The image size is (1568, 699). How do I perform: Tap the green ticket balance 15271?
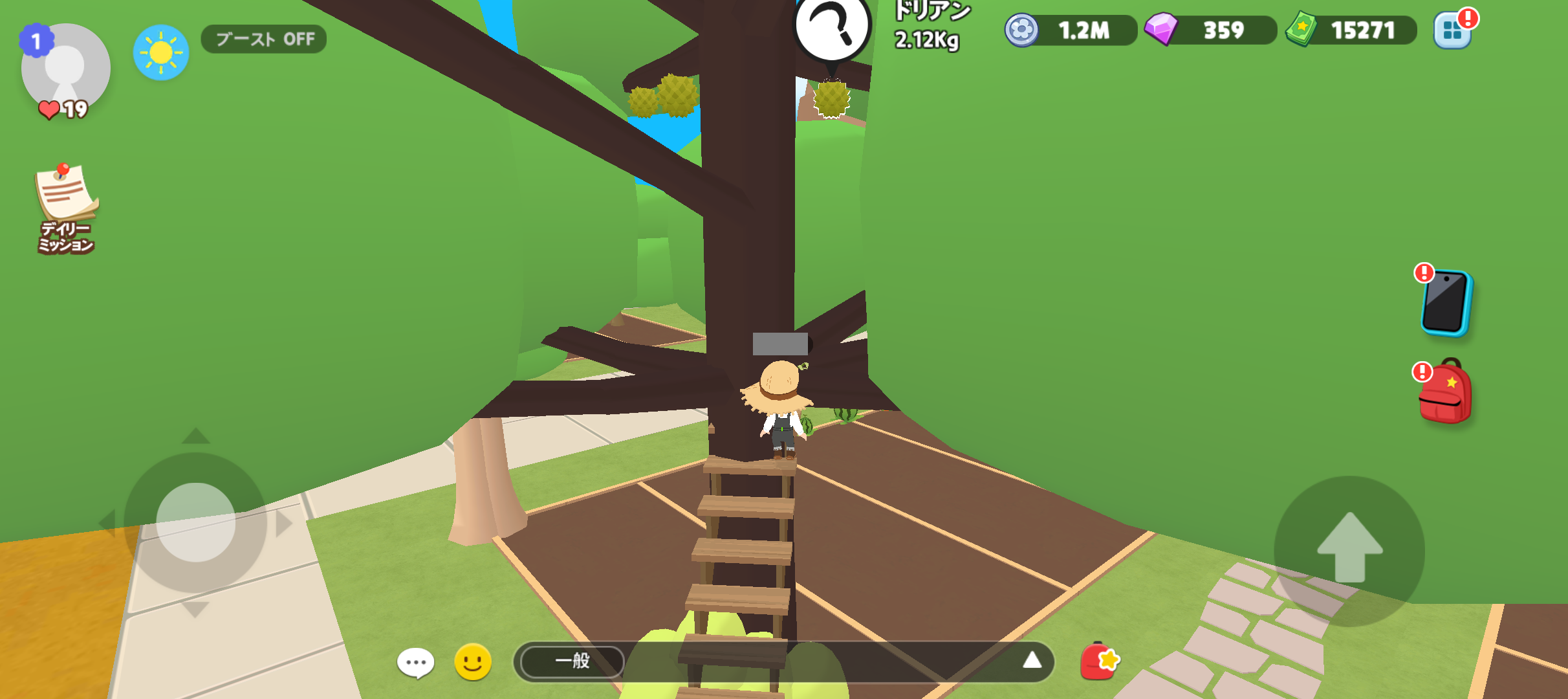coord(1351,30)
